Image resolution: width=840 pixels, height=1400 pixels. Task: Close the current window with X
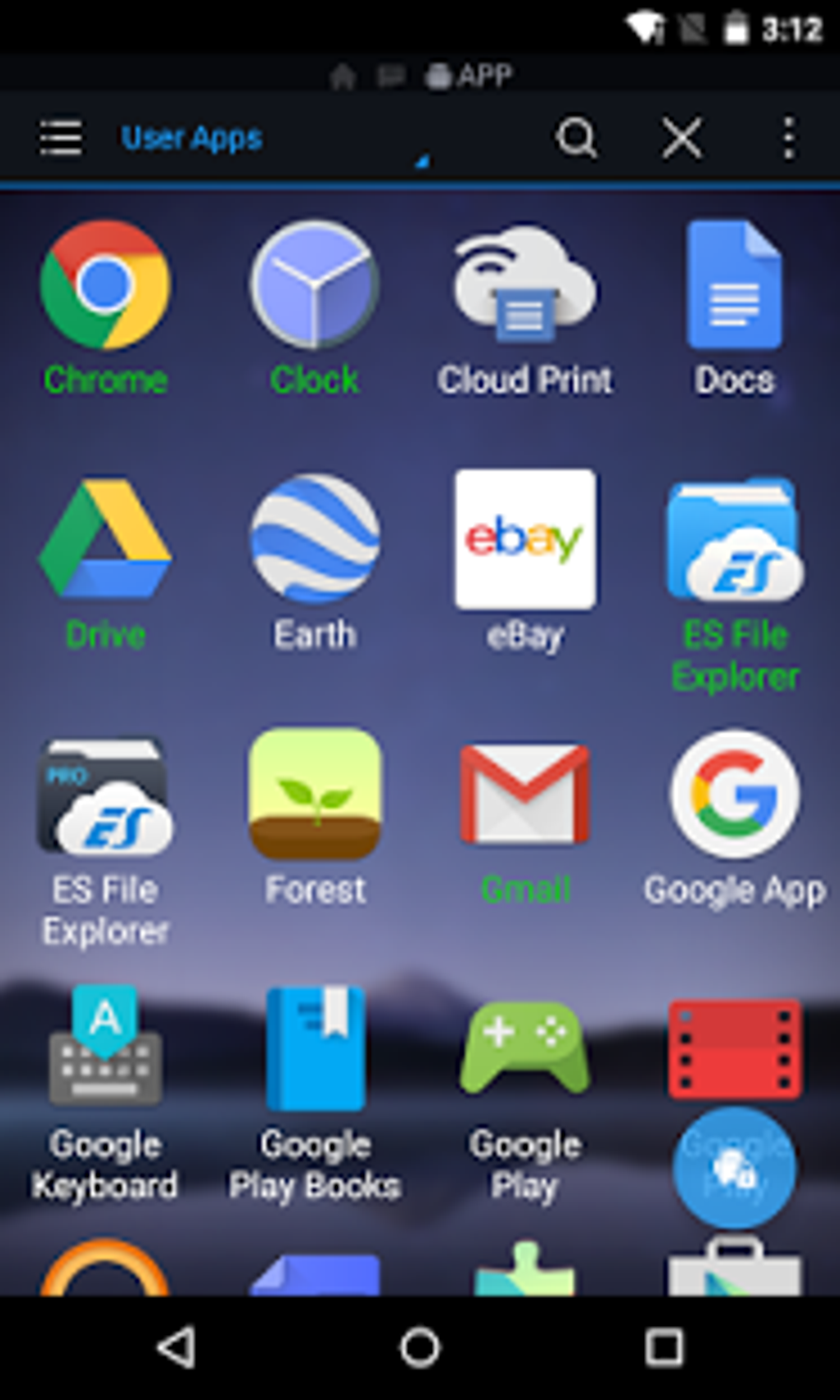[x=682, y=138]
